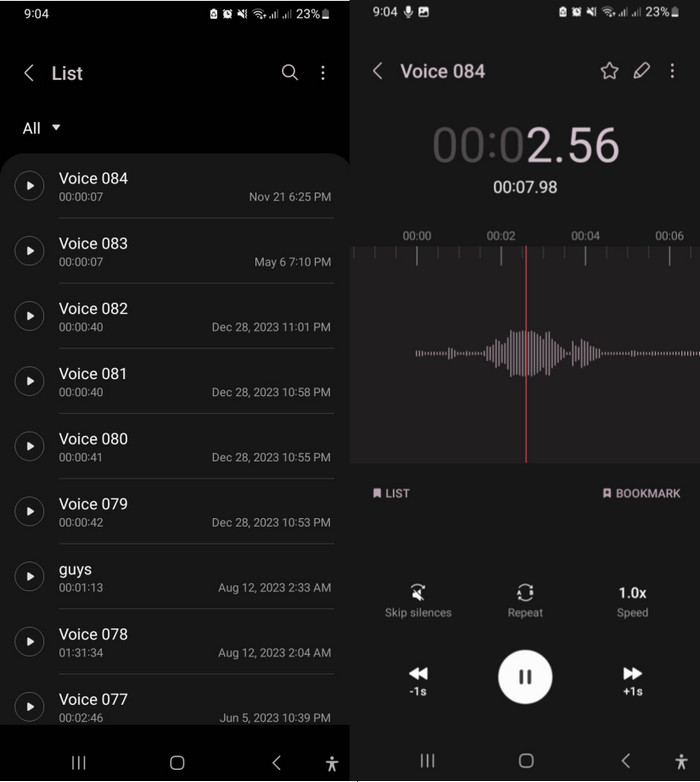Edit Voice 084 with the pencil icon
This screenshot has height=782, width=700.
(641, 71)
